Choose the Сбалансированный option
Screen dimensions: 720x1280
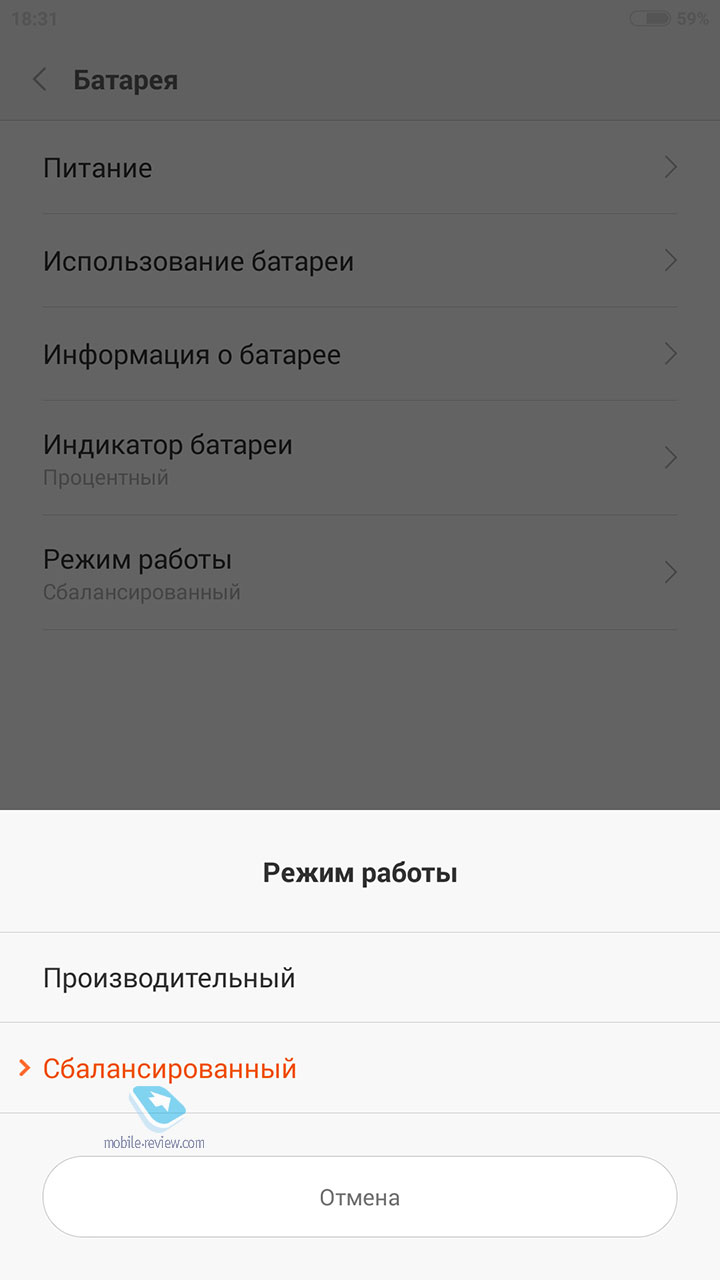tap(360, 1068)
